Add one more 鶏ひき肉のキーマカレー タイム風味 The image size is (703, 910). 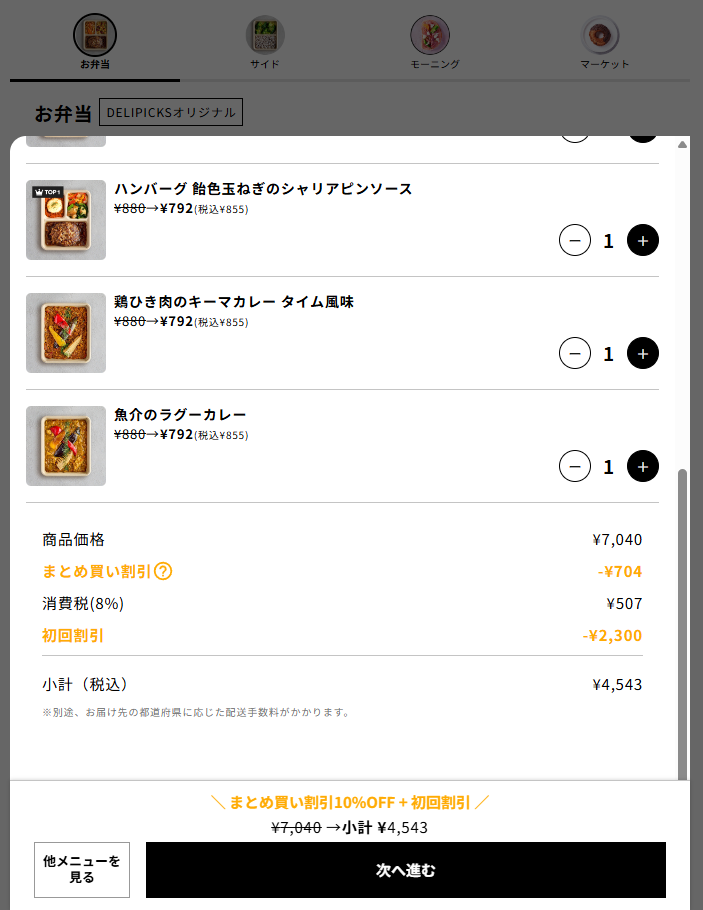coord(643,353)
